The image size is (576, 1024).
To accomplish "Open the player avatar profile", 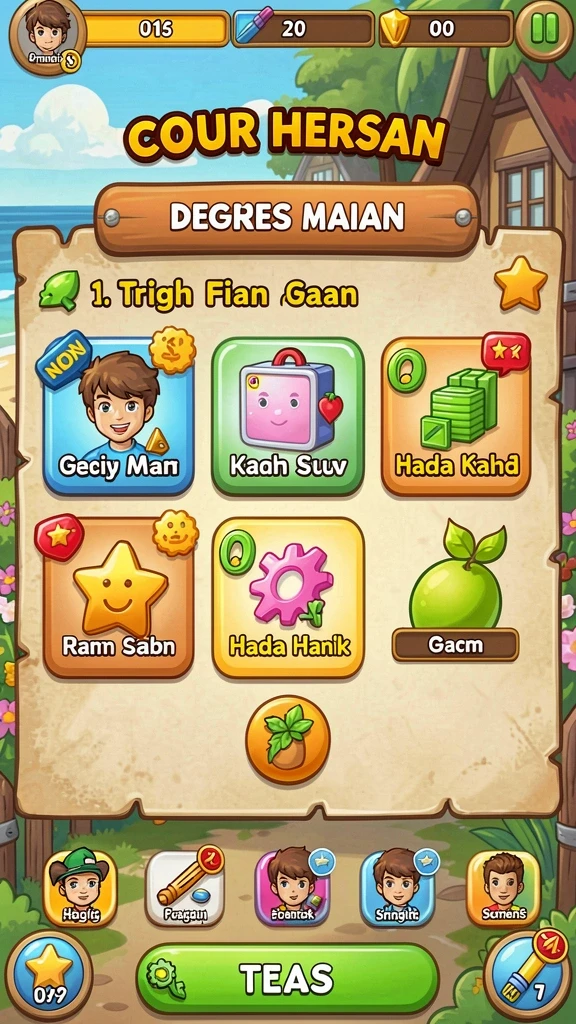I will (48, 35).
